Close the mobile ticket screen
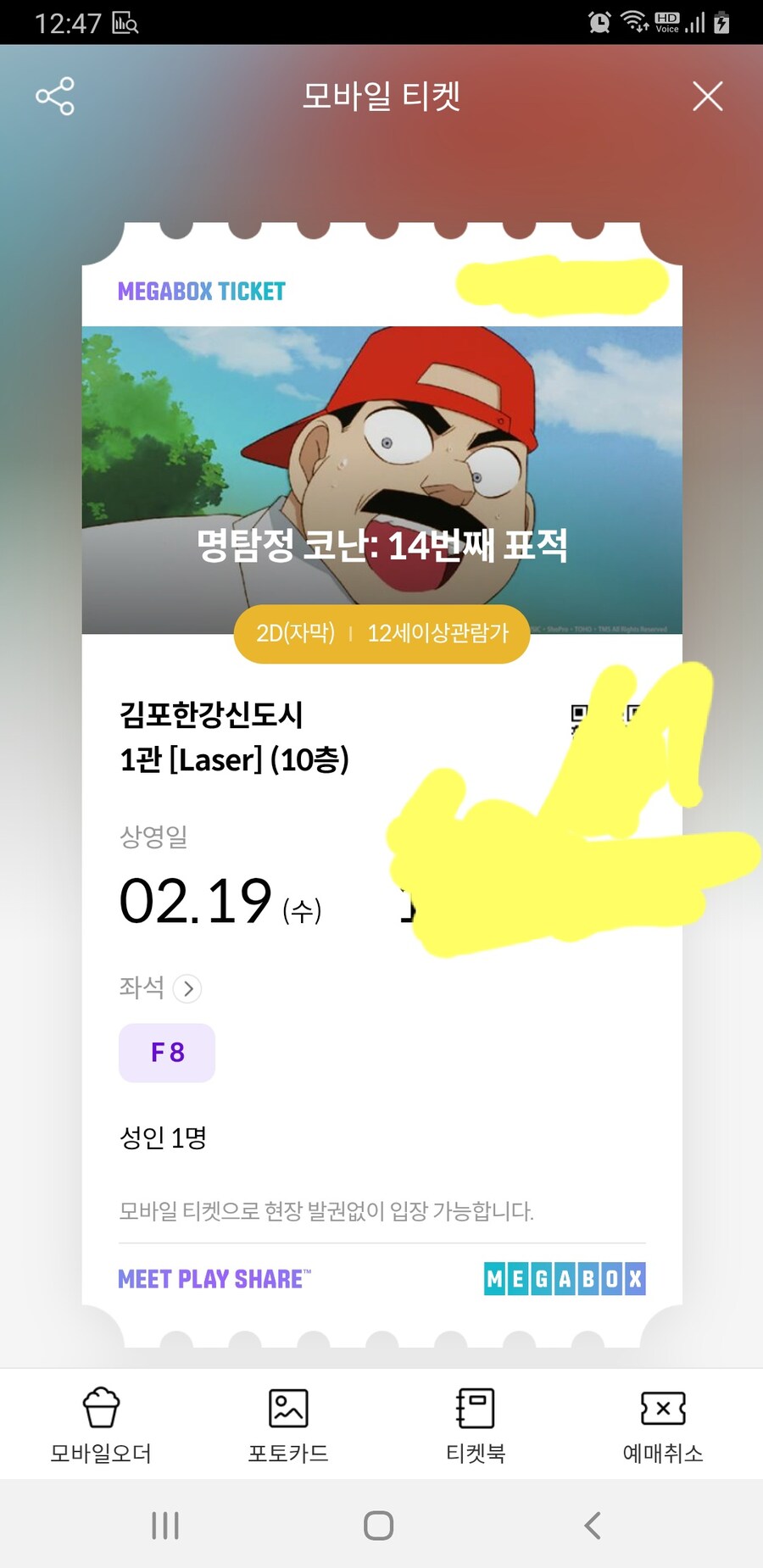This screenshot has width=763, height=1568. tap(707, 97)
